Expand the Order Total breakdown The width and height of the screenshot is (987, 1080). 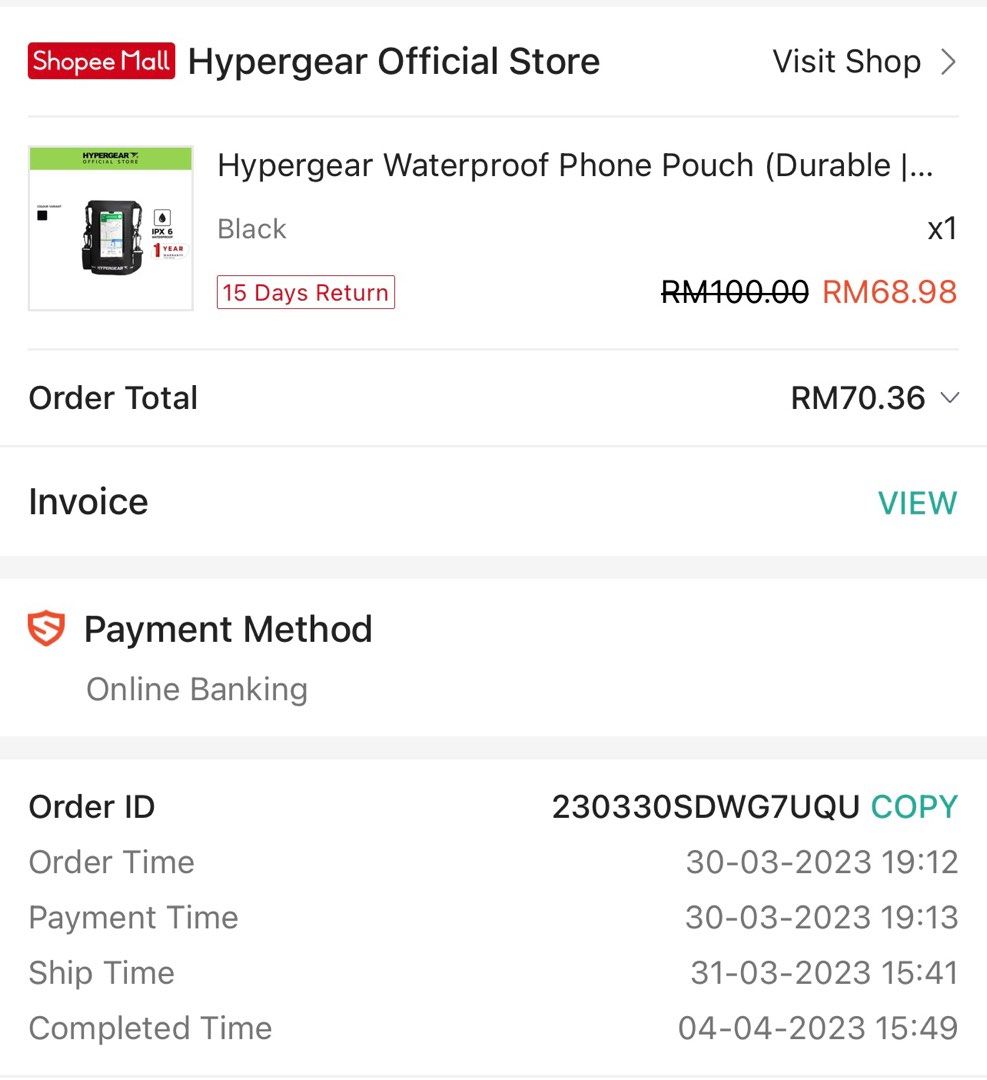[x=949, y=399]
